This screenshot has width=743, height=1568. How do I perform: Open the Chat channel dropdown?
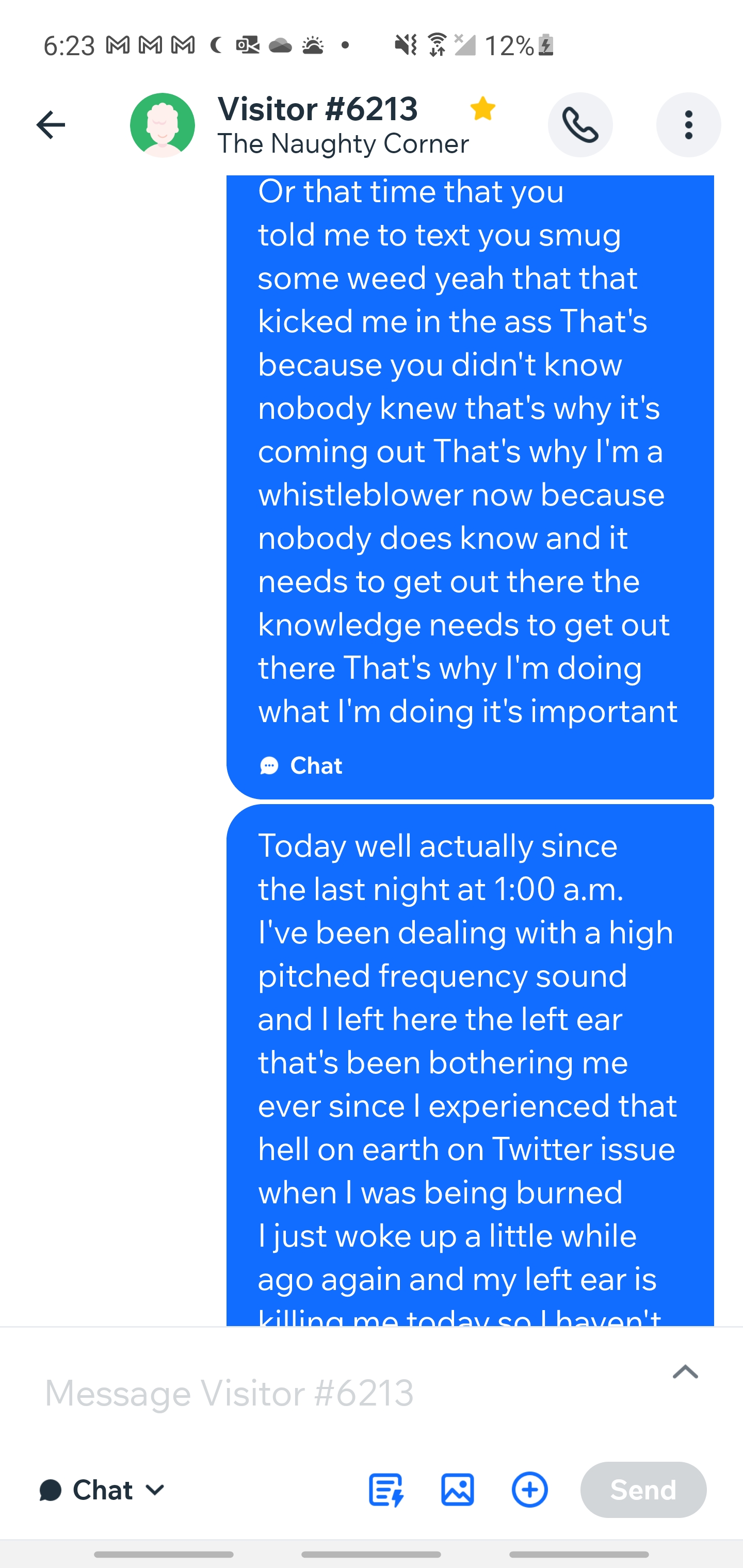click(102, 1490)
